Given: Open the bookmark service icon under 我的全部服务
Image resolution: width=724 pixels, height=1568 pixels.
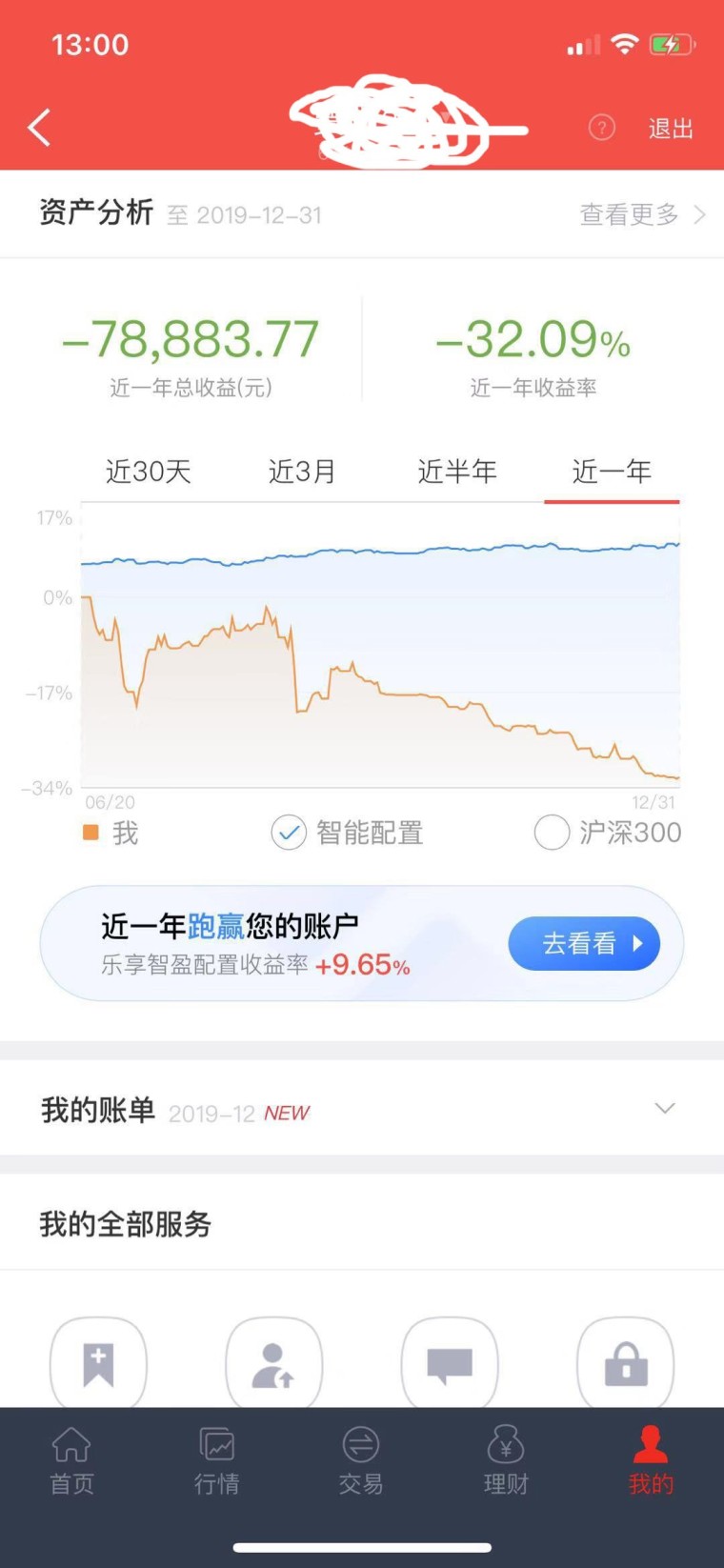Looking at the screenshot, I should [98, 1363].
